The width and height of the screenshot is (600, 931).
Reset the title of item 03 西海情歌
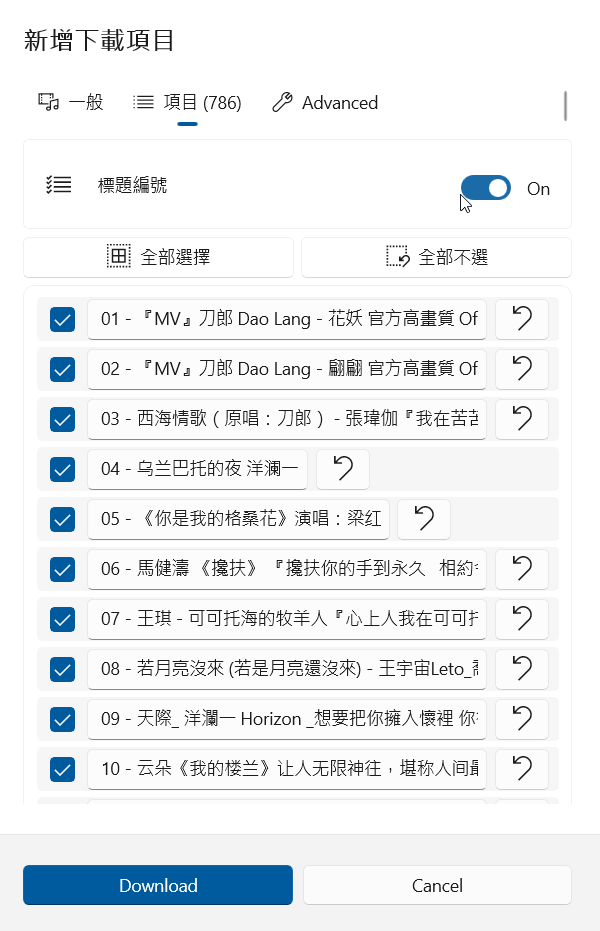click(x=522, y=418)
